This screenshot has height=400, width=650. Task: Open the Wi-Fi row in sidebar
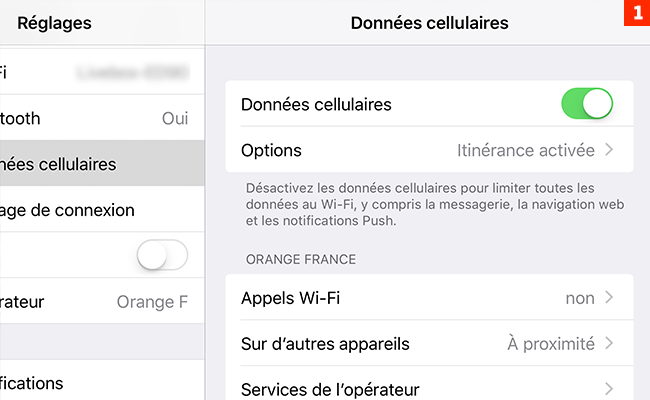click(x=95, y=72)
